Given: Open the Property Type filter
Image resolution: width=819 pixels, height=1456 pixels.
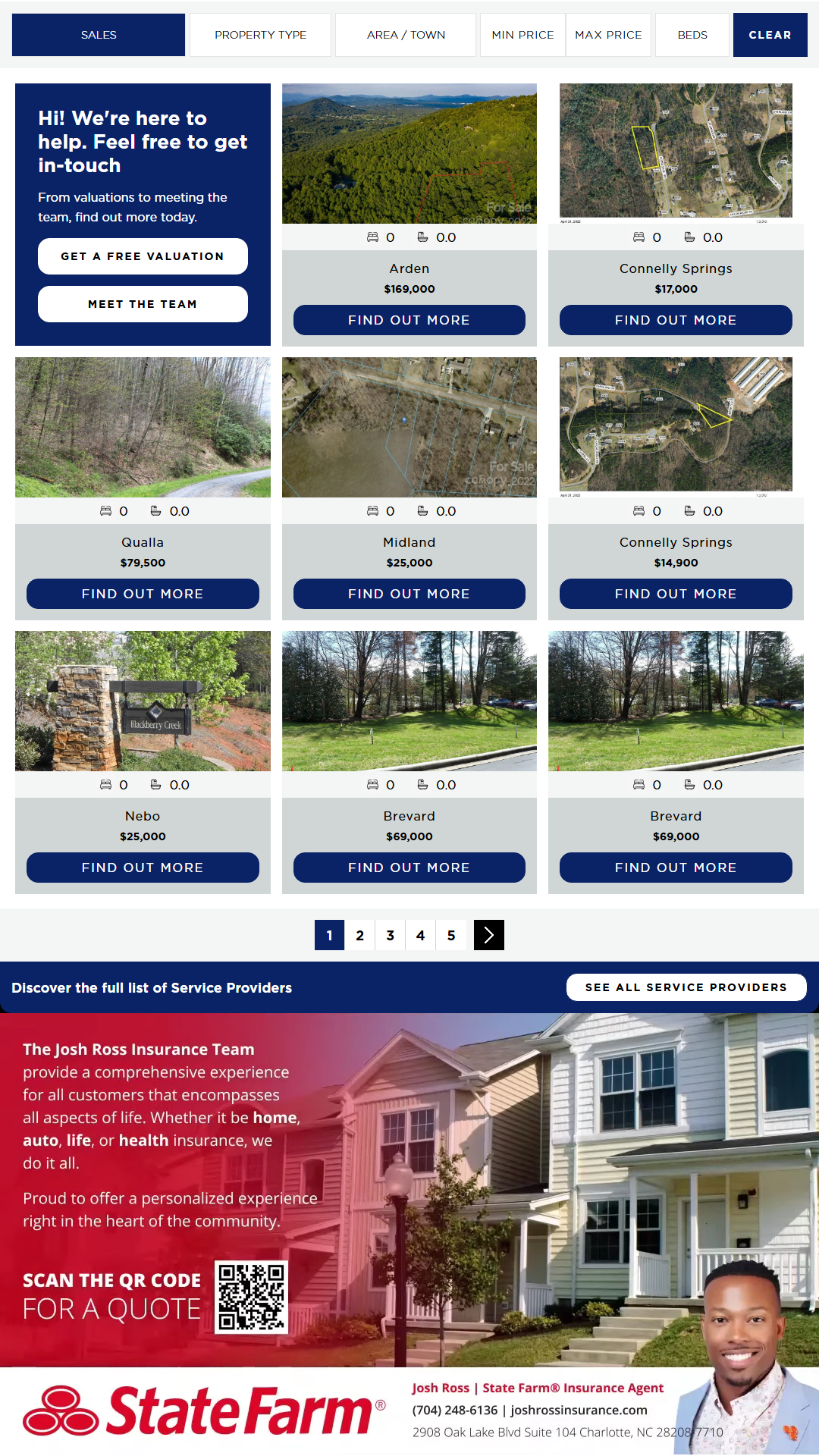Looking at the screenshot, I should coord(260,35).
